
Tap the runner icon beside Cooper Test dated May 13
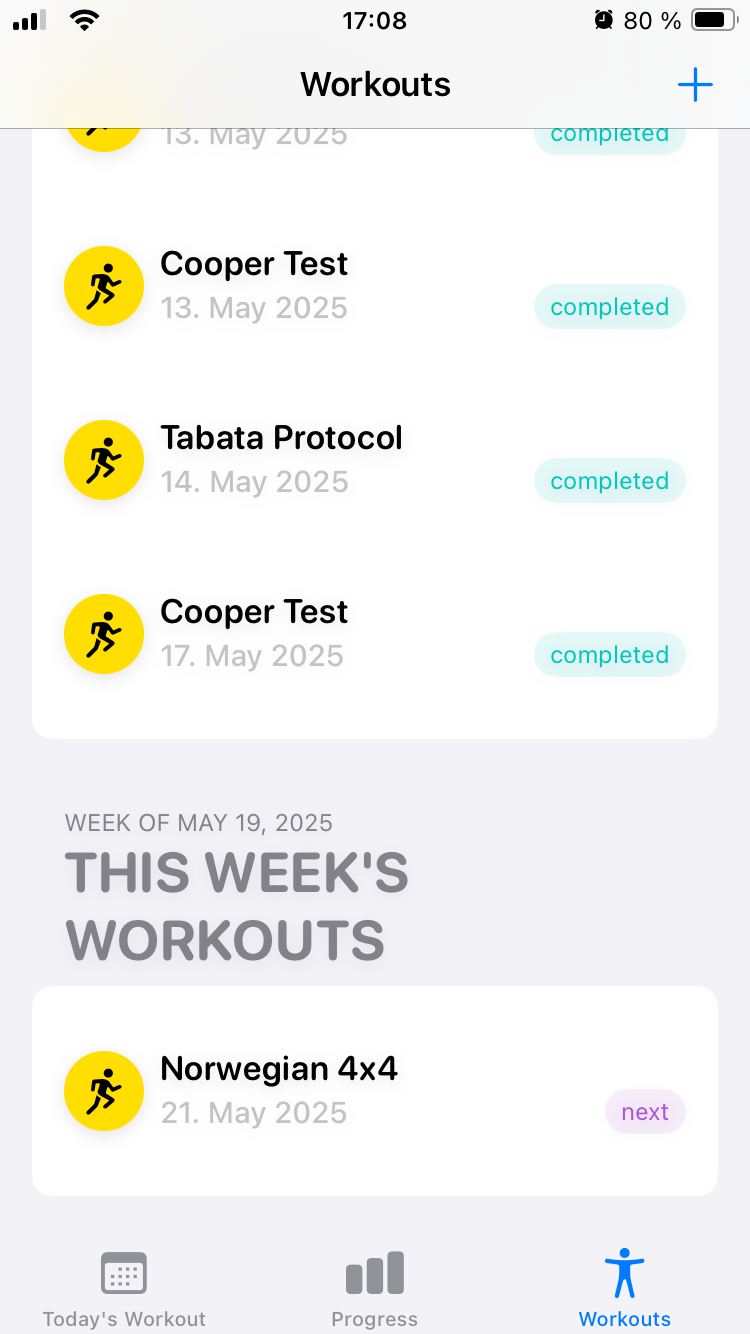coord(104,286)
